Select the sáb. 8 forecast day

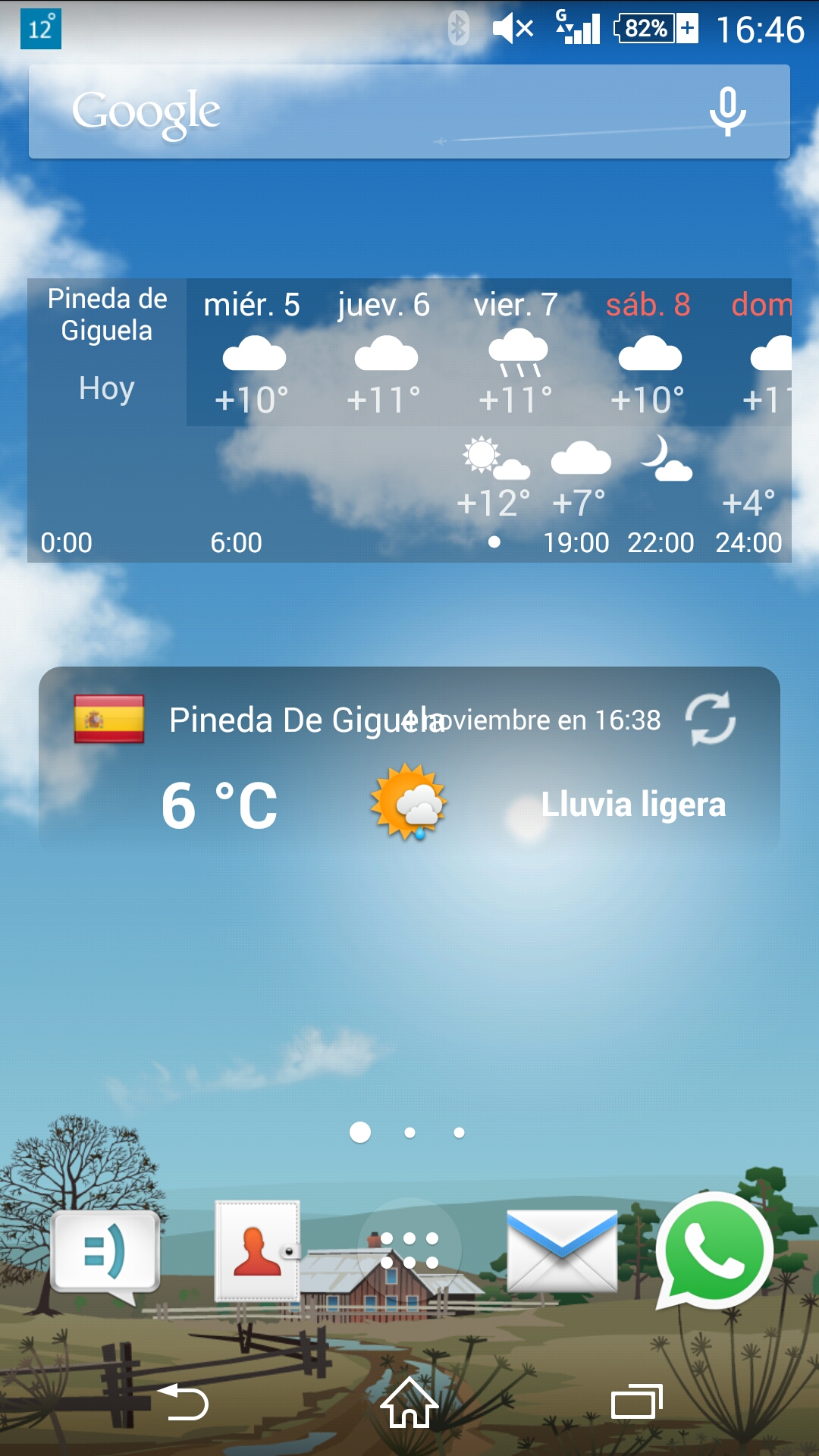tap(648, 353)
